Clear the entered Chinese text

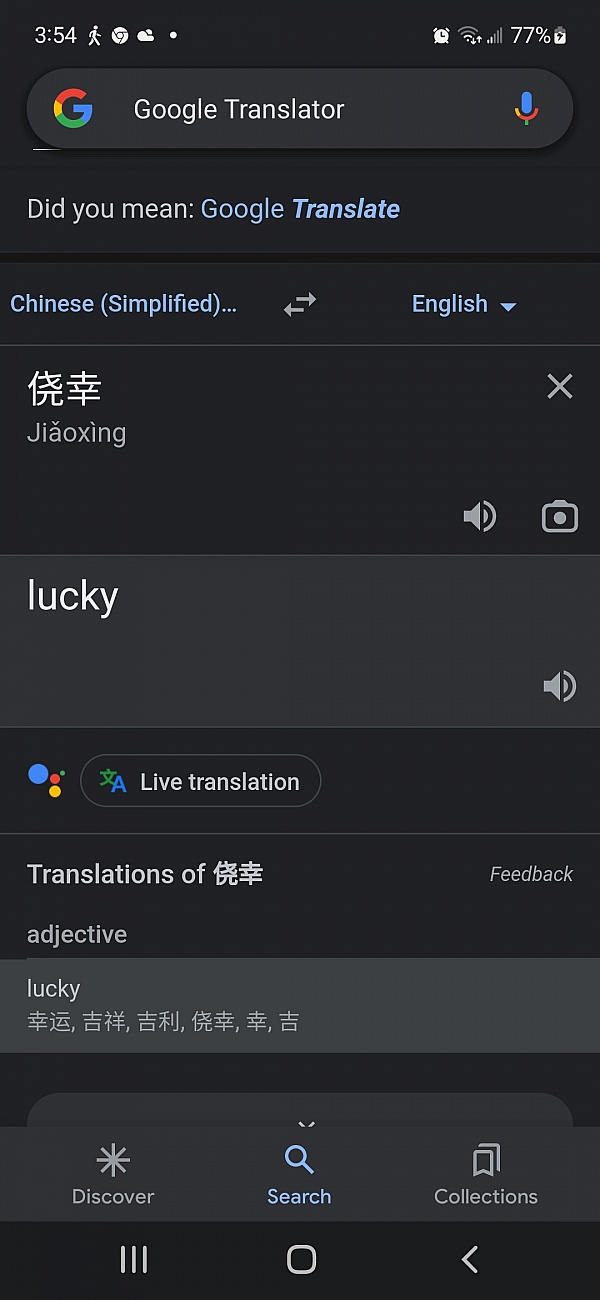coord(560,386)
